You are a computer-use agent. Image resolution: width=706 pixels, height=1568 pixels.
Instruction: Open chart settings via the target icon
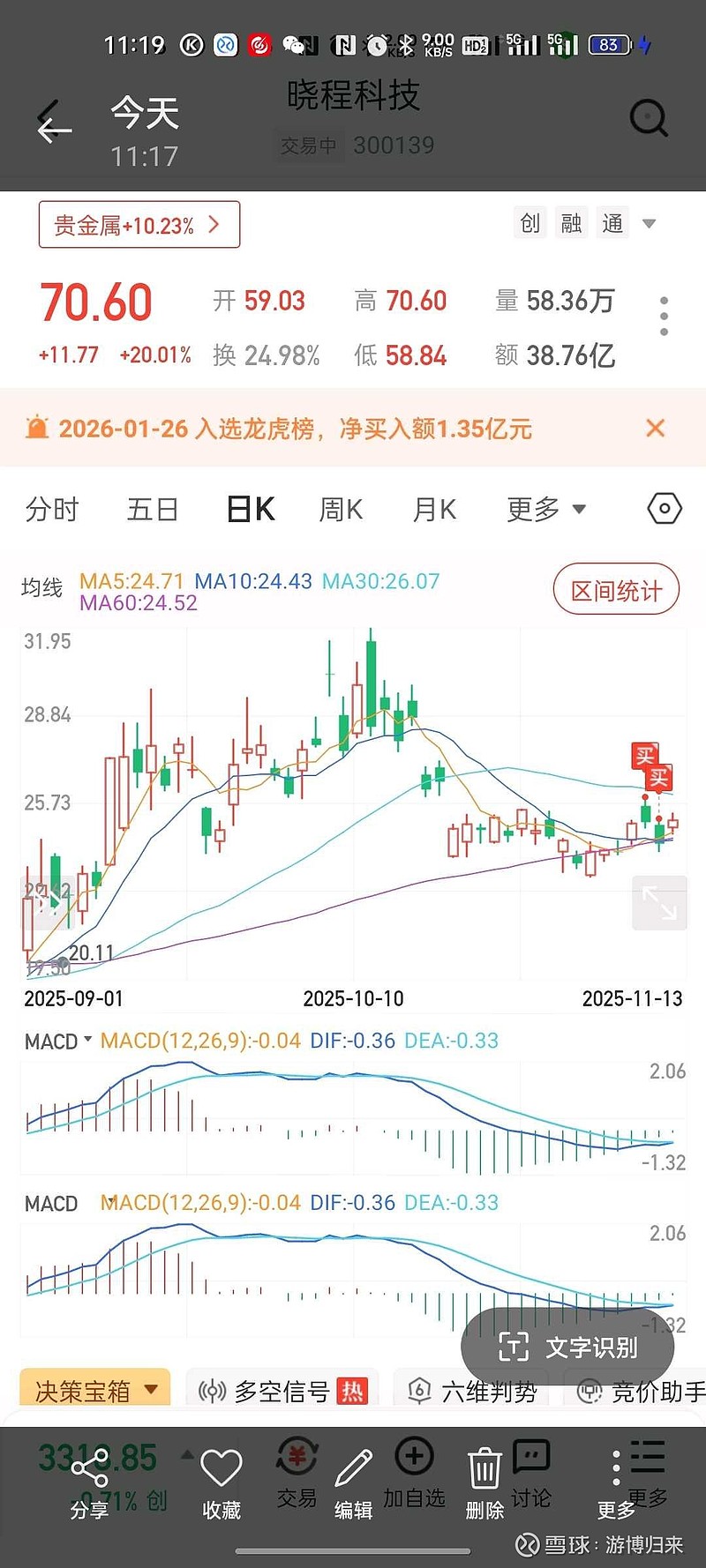tap(665, 509)
